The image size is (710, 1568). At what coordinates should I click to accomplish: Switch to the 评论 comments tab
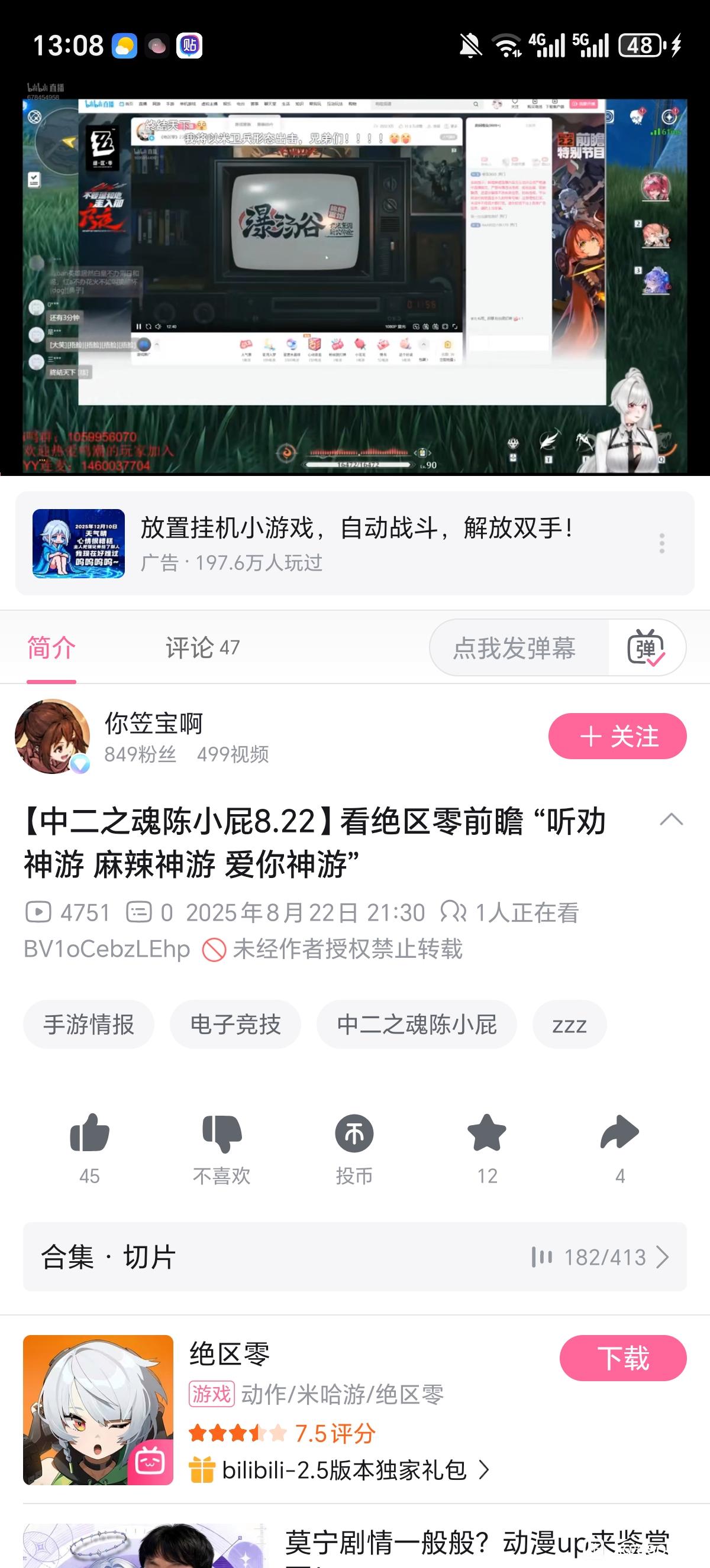coord(202,647)
